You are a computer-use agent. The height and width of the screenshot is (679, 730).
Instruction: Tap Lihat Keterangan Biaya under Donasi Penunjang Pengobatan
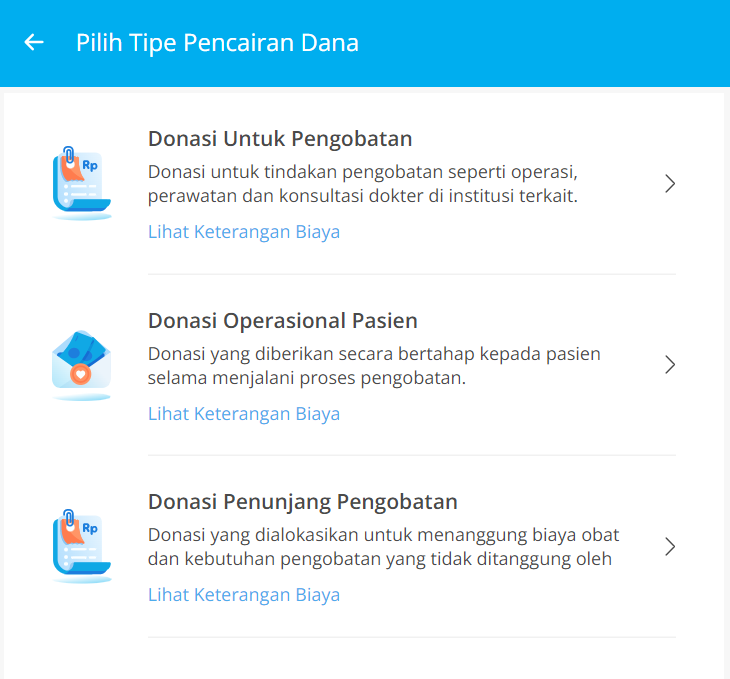pyautogui.click(x=244, y=595)
